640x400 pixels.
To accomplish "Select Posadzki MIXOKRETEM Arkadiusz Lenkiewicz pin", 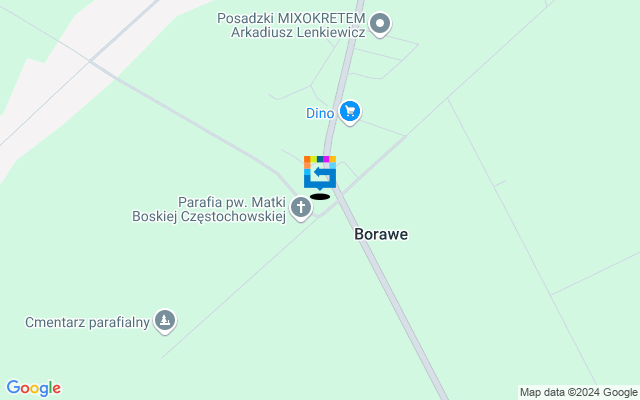I will pyautogui.click(x=380, y=23).
